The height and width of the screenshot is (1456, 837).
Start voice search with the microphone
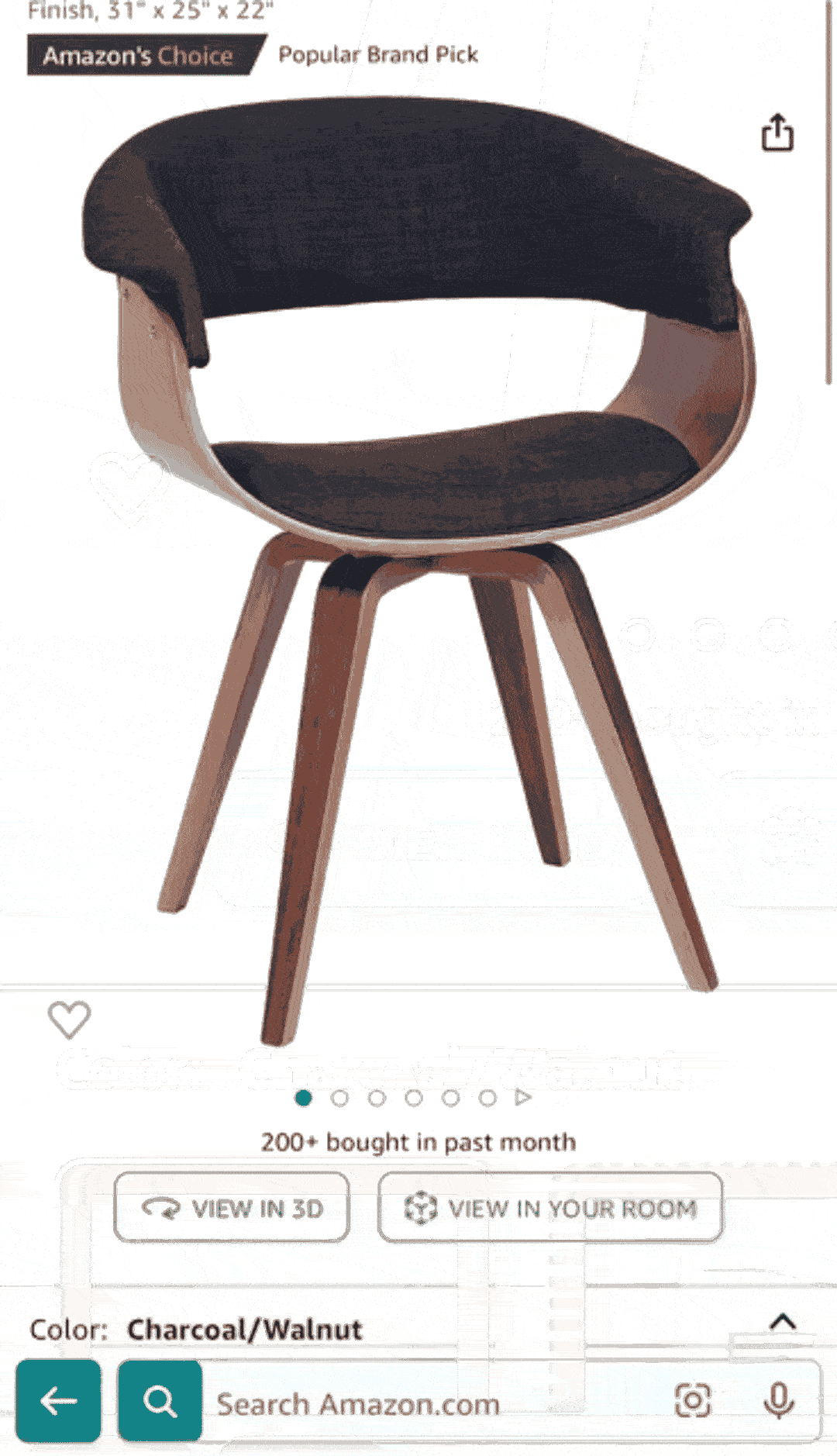[x=778, y=1401]
